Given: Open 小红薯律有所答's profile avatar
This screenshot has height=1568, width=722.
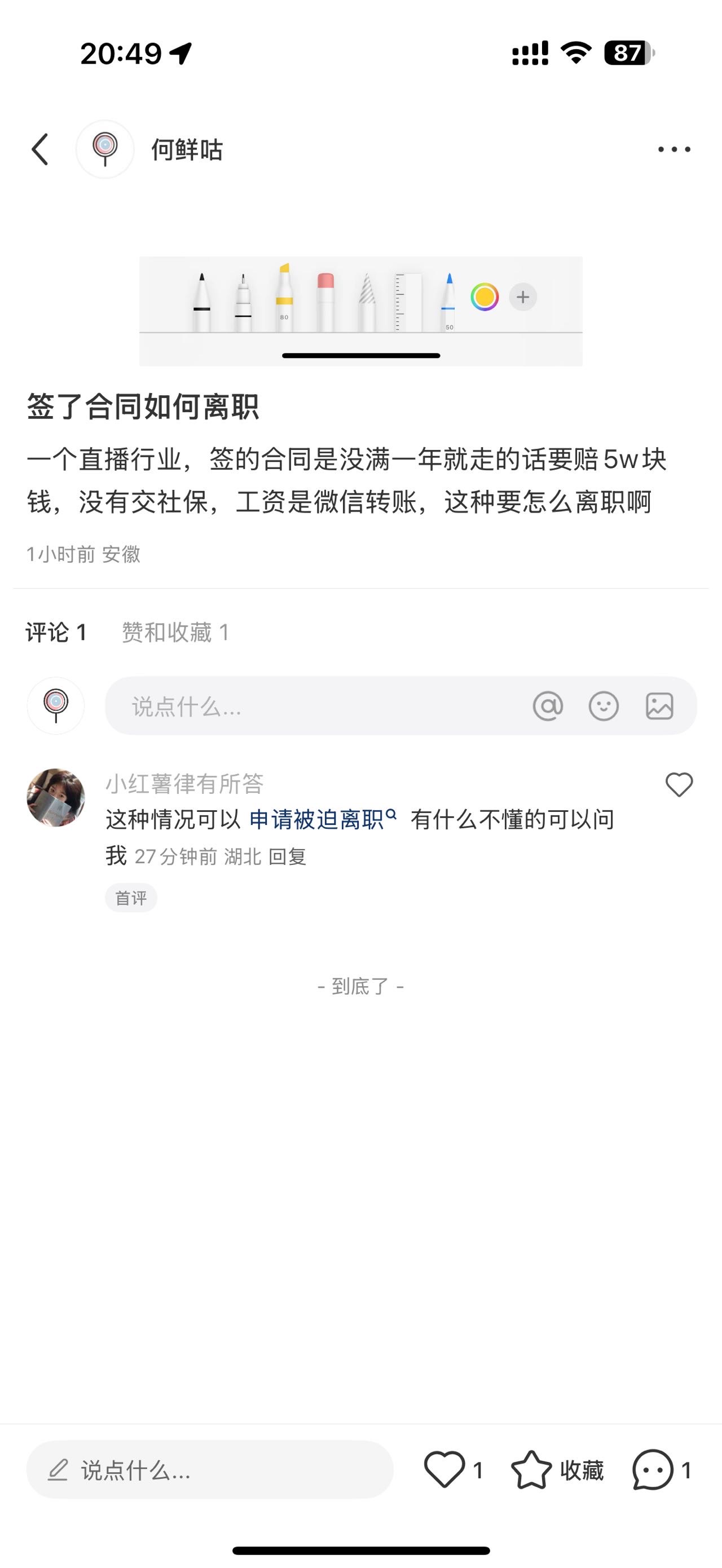Looking at the screenshot, I should click(x=56, y=797).
